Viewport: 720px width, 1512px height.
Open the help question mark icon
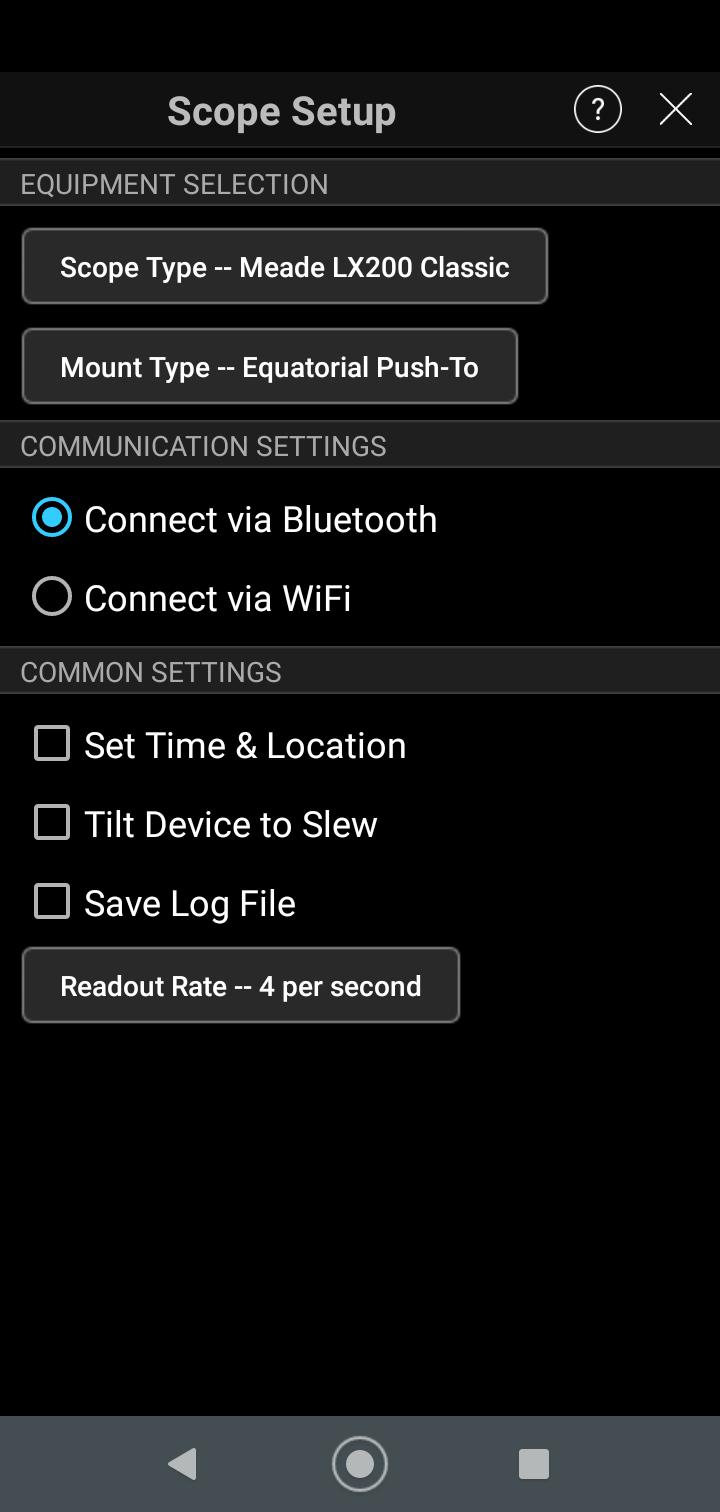[x=597, y=109]
